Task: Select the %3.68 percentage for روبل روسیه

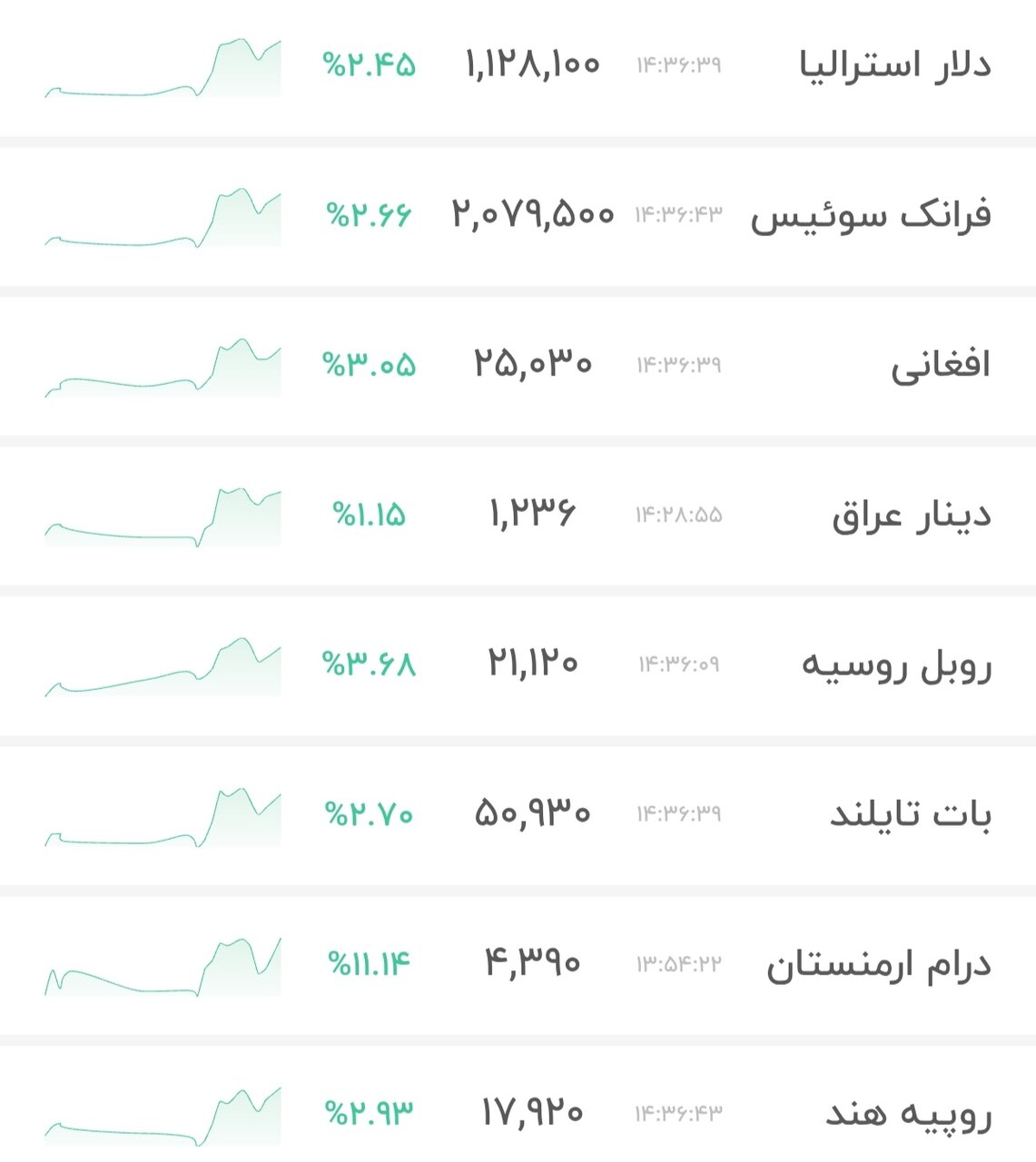Action: tap(367, 662)
